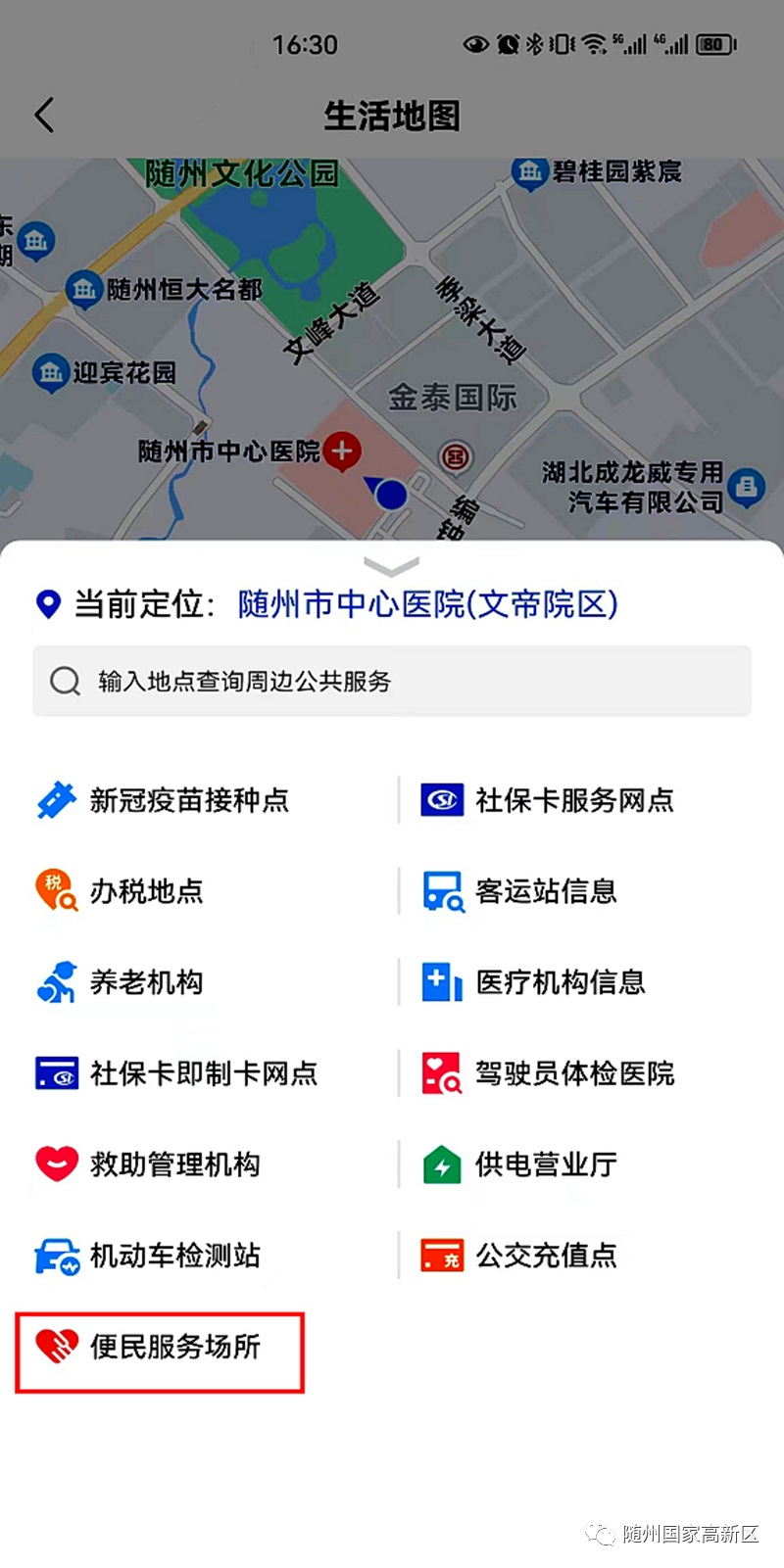The width and height of the screenshot is (784, 1568).
Task: Select 社保卡服务网点
Action: (x=548, y=800)
